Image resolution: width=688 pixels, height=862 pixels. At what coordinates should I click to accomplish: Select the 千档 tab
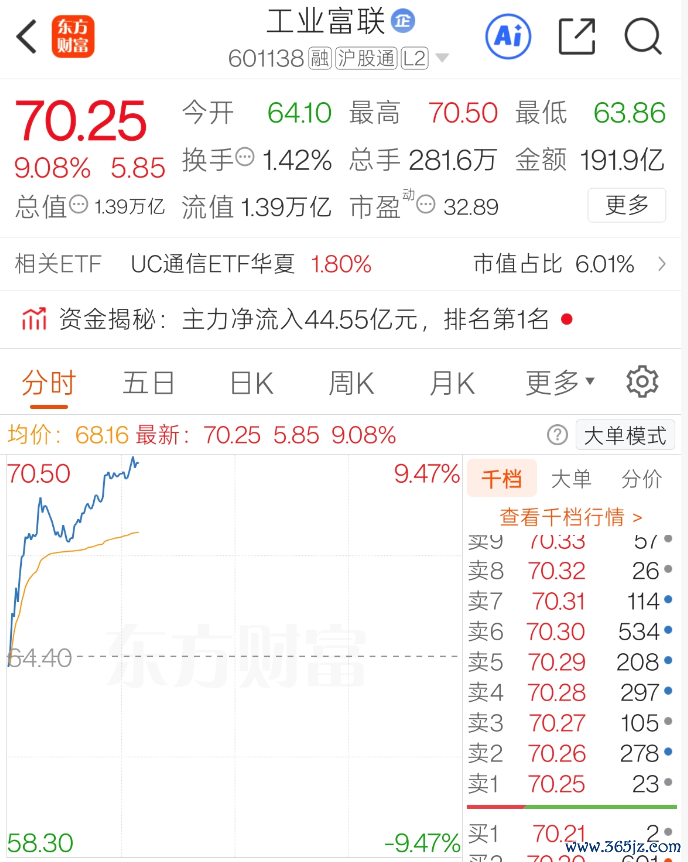502,478
